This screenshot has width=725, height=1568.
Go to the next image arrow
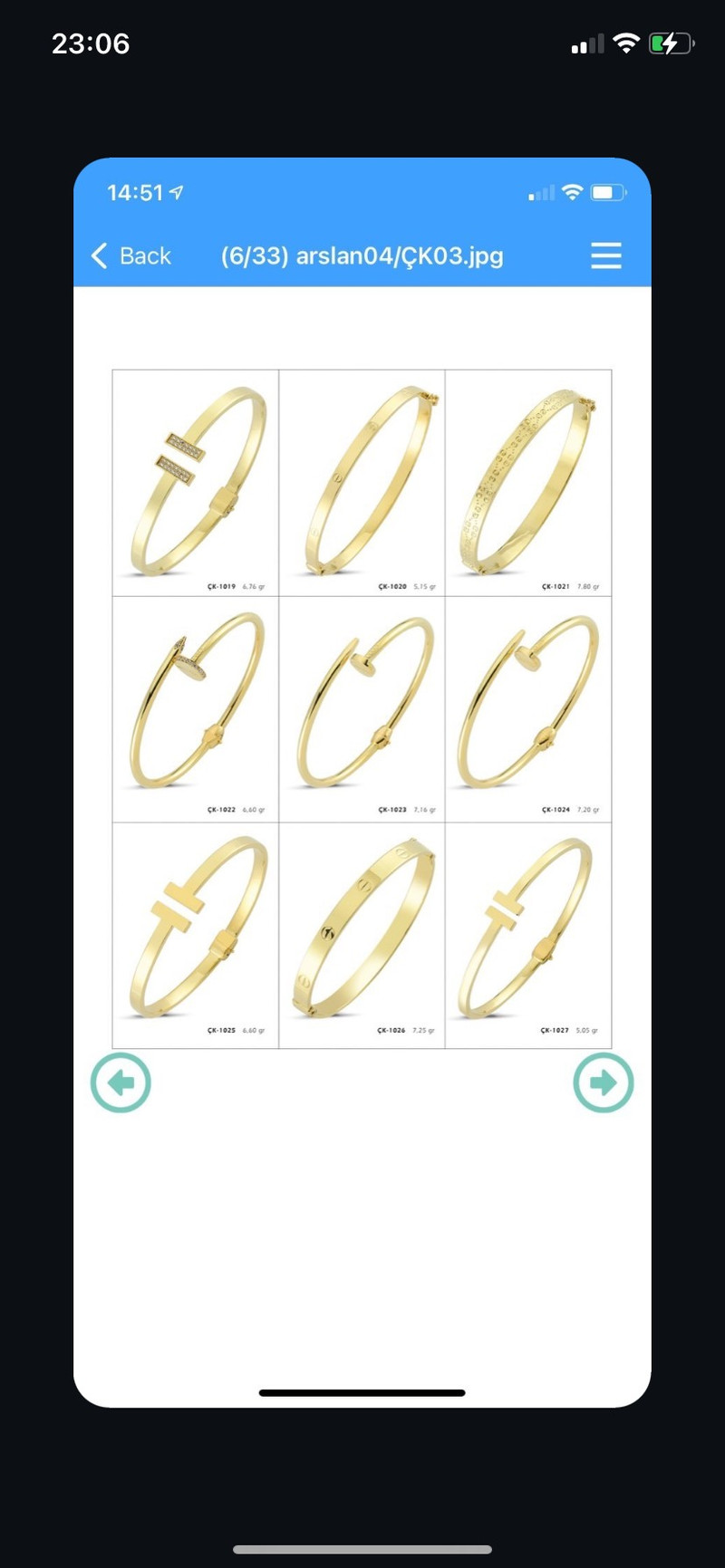[604, 1082]
